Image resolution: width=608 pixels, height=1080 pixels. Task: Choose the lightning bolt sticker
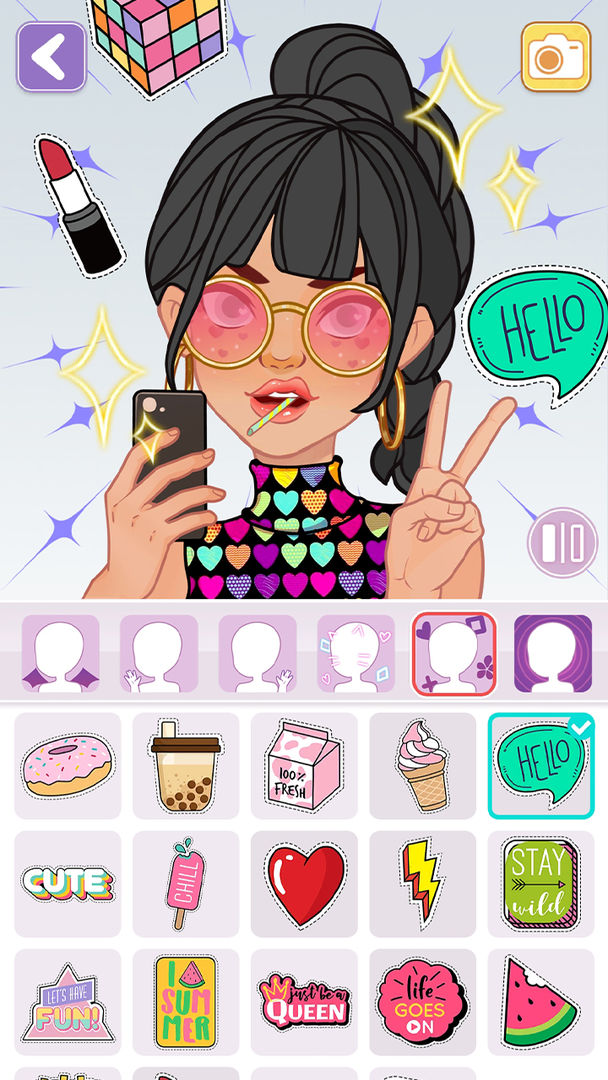(422, 884)
